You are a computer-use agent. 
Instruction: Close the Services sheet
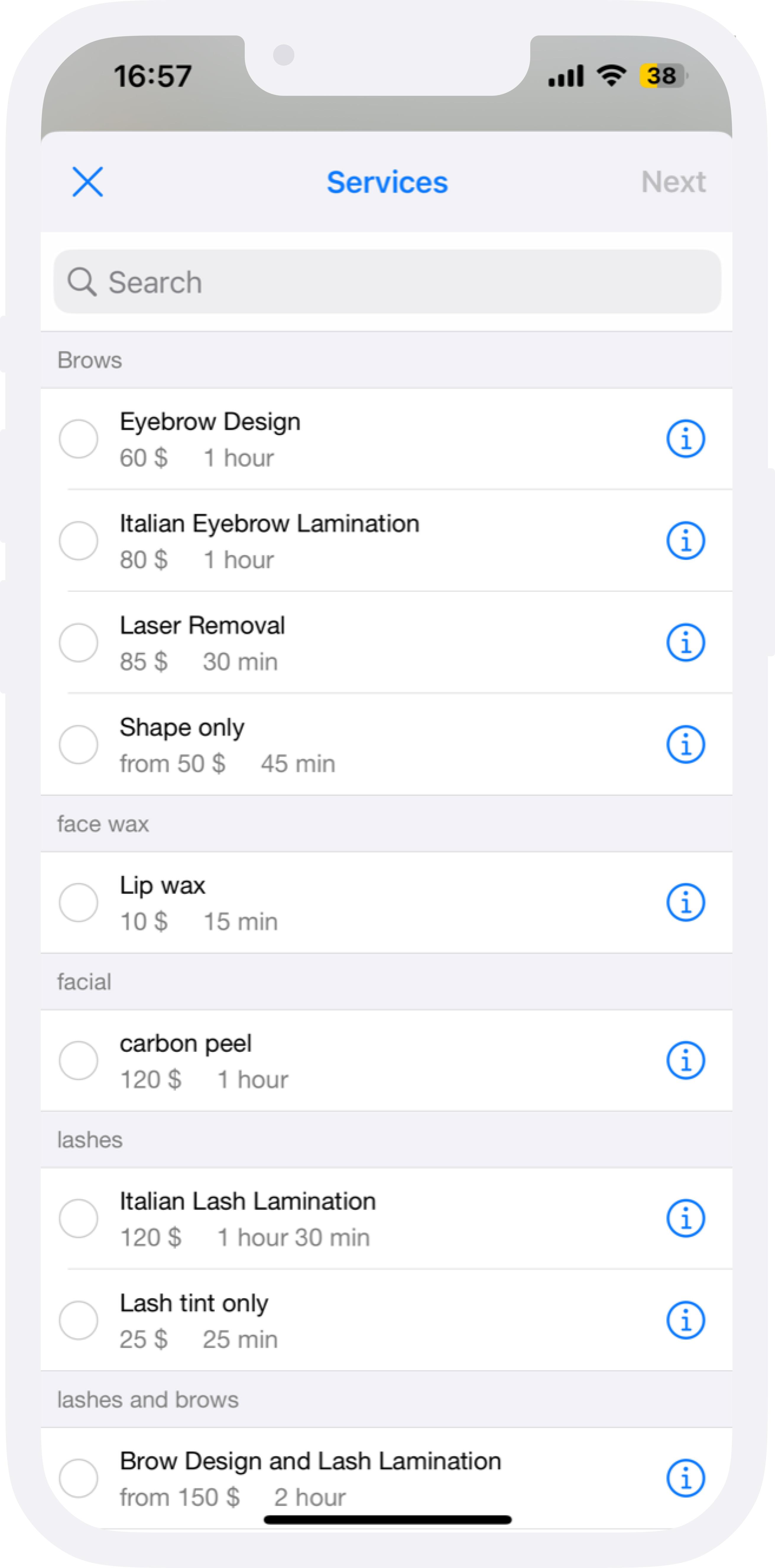88,182
